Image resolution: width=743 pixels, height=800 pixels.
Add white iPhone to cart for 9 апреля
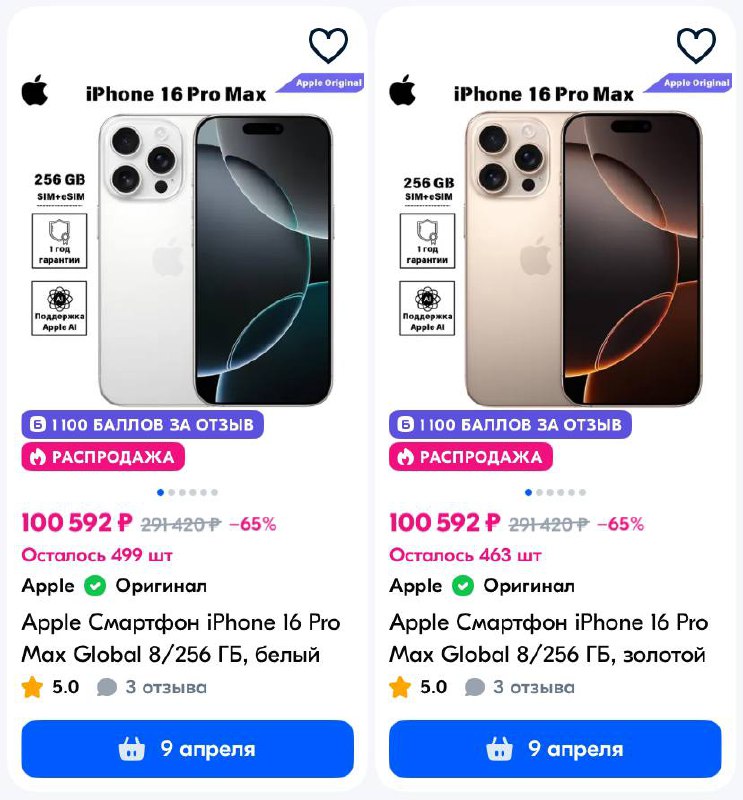click(x=187, y=749)
